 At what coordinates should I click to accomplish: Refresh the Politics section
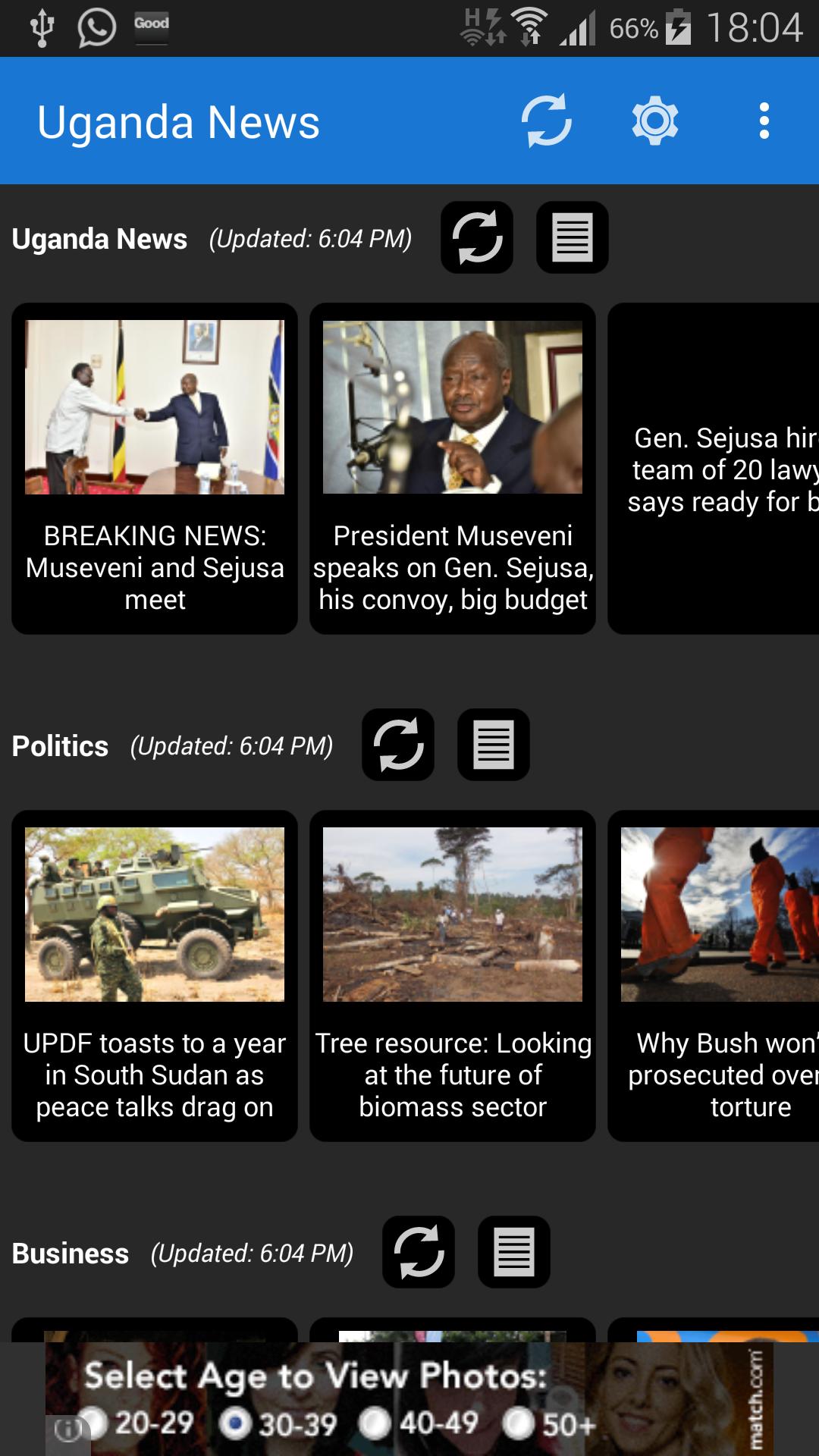pos(398,744)
